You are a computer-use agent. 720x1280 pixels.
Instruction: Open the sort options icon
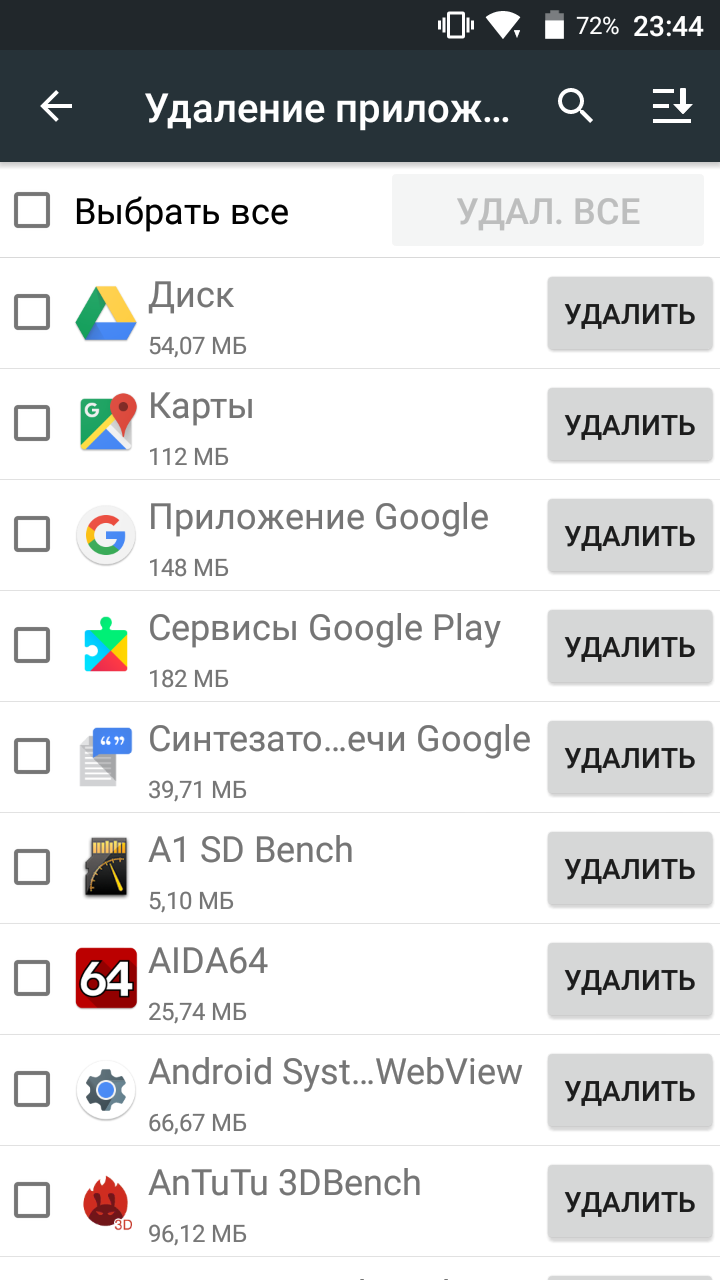click(x=672, y=106)
